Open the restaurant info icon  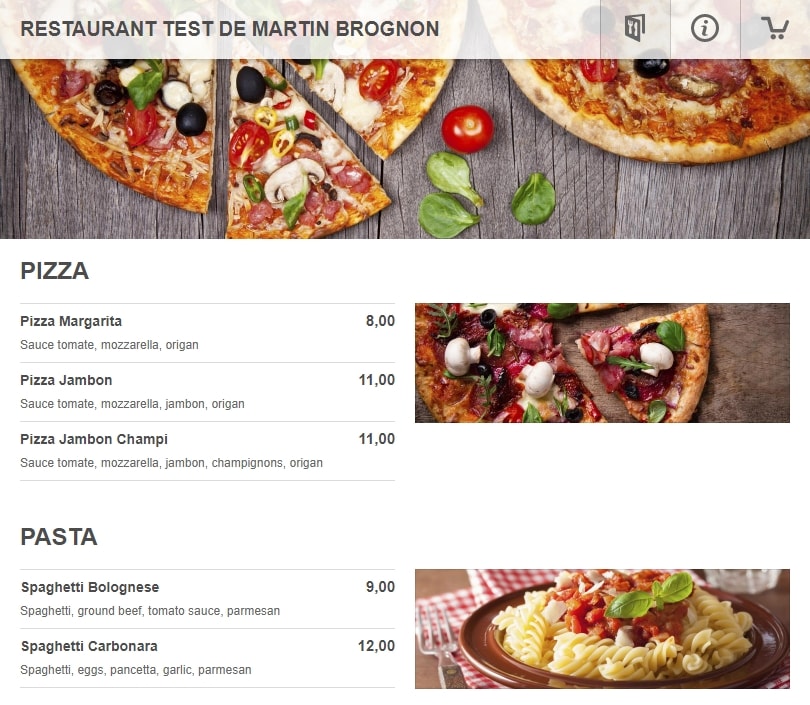coord(705,28)
